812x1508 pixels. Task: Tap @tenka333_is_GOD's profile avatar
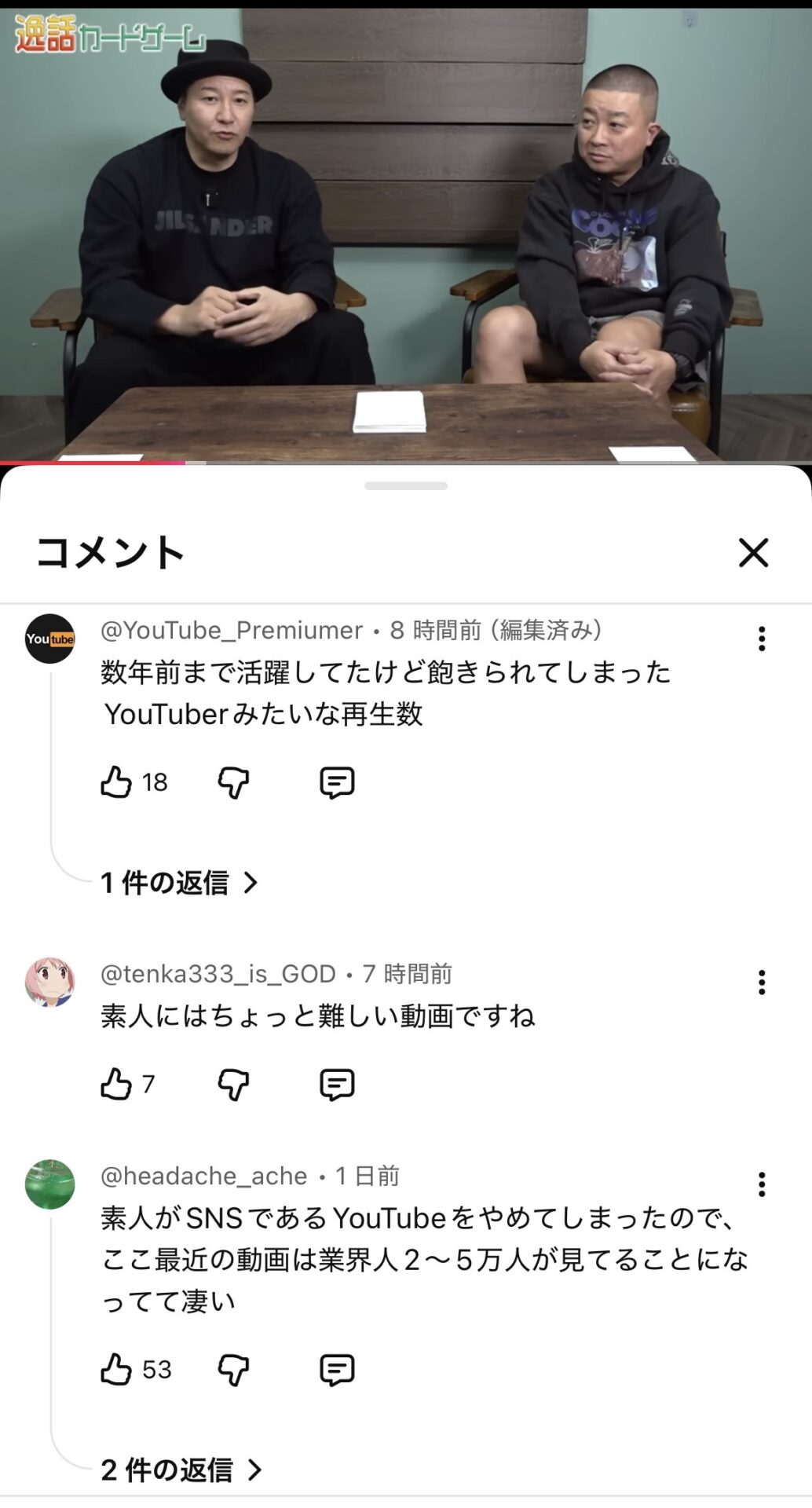(50, 982)
